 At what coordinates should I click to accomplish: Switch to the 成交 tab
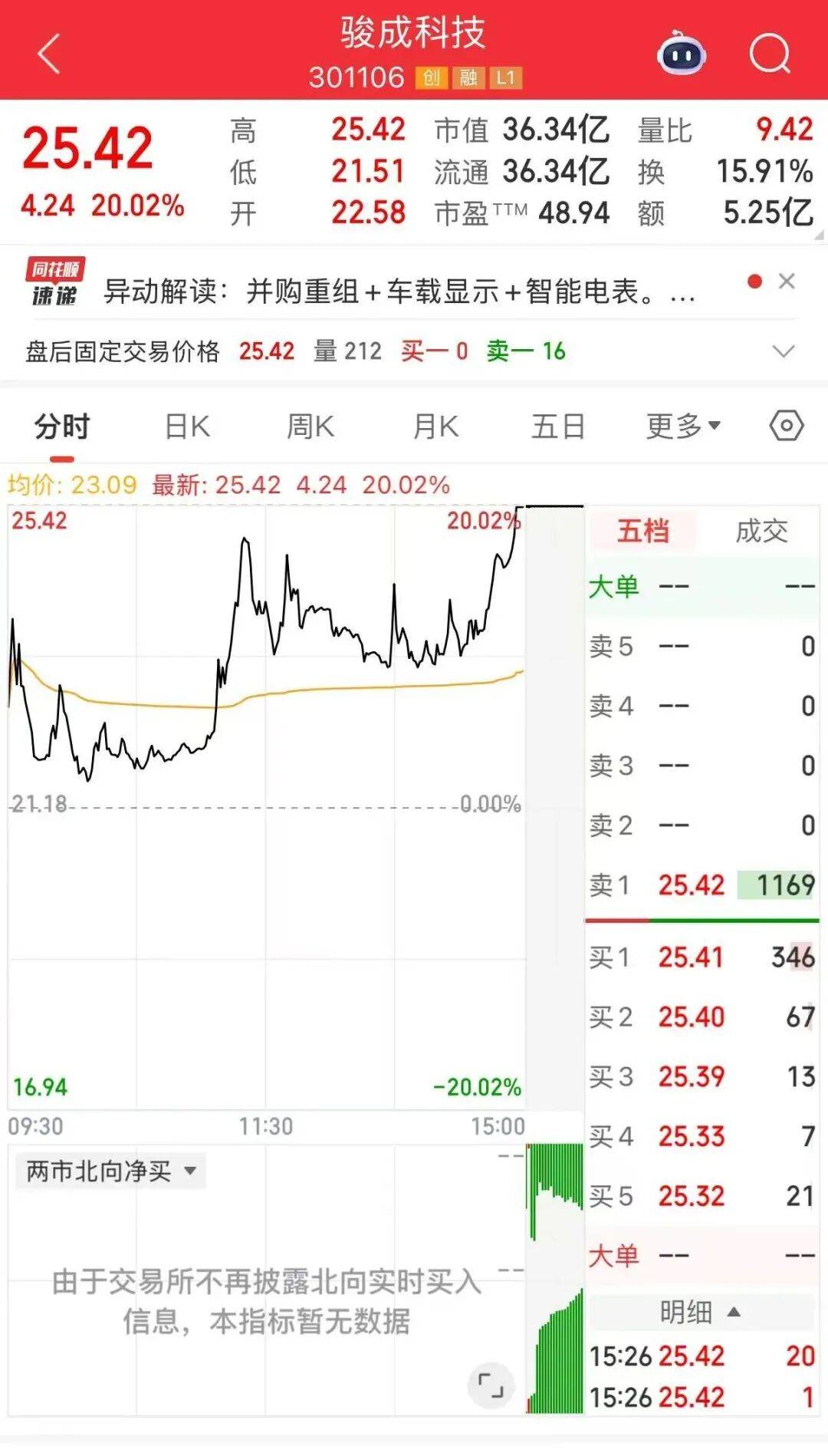coord(761,531)
